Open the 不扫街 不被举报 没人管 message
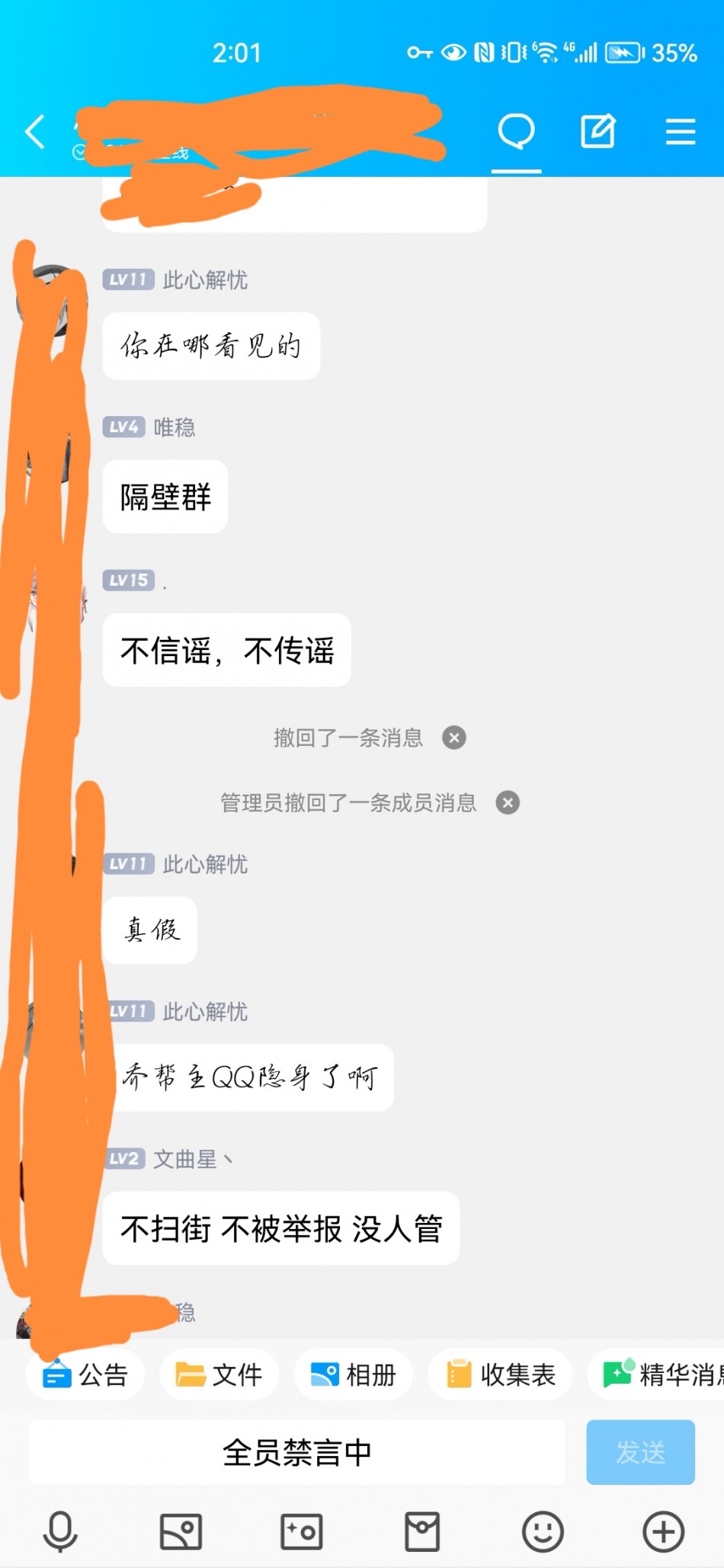Screen dimensions: 724x1568 pyautogui.click(x=280, y=1228)
